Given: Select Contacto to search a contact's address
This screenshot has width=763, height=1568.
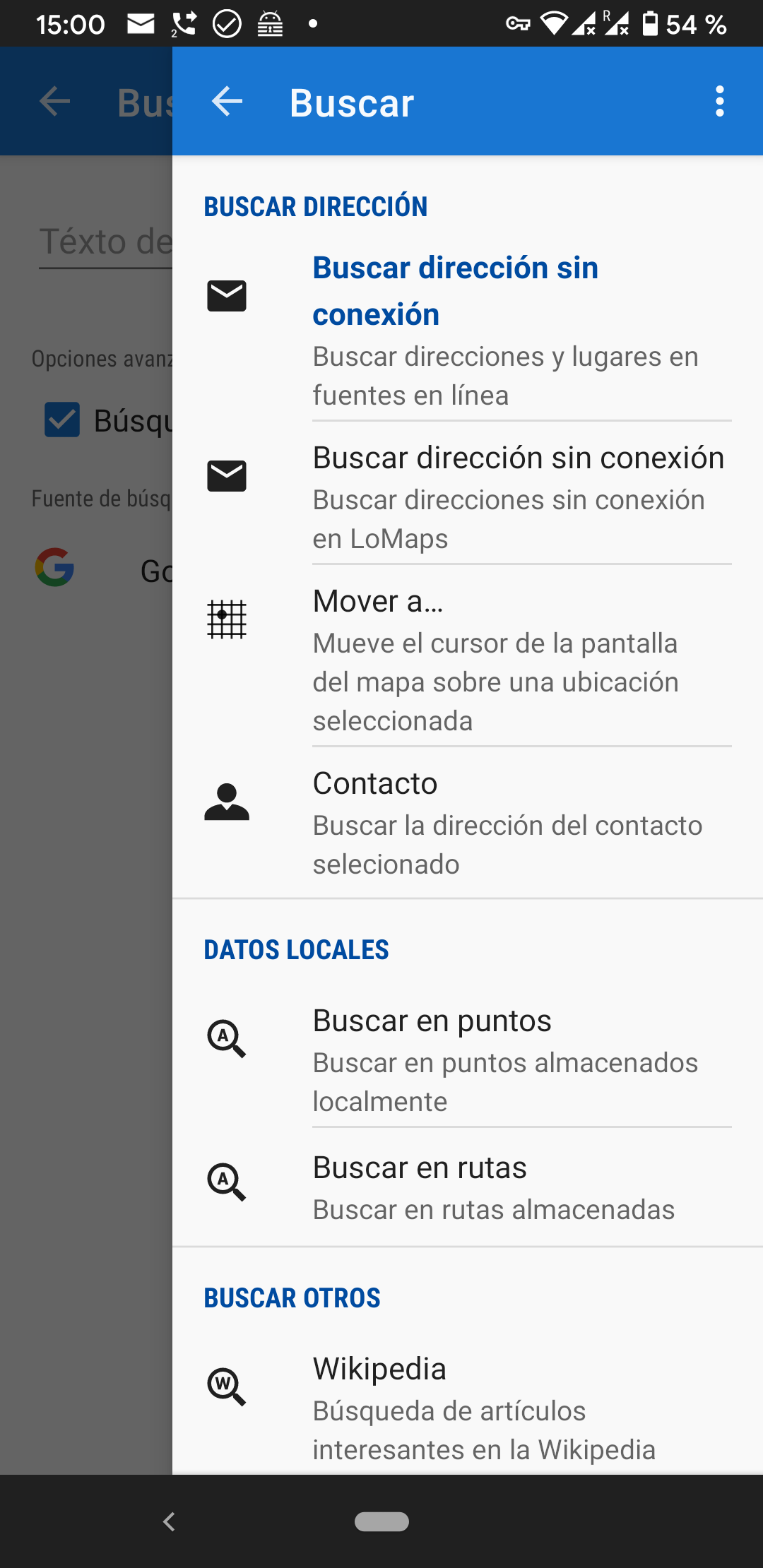Looking at the screenshot, I should click(x=466, y=822).
